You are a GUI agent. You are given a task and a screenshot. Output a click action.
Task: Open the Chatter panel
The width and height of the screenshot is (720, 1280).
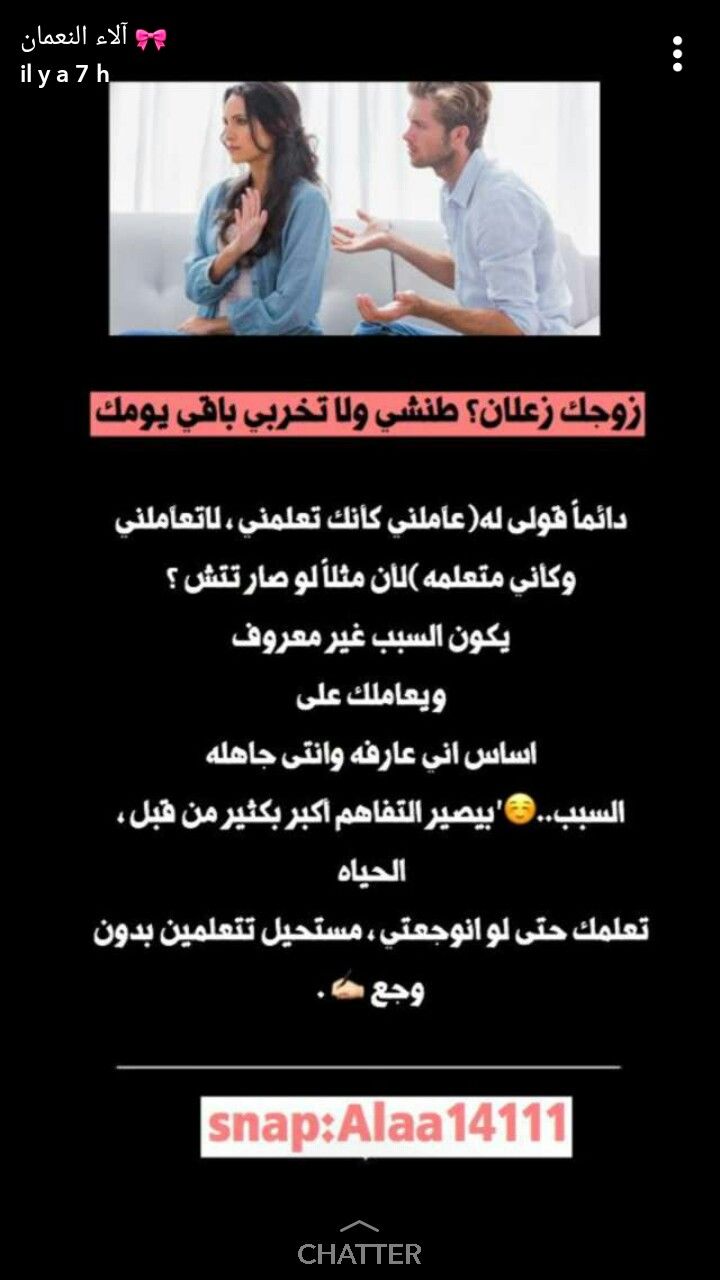(359, 1245)
